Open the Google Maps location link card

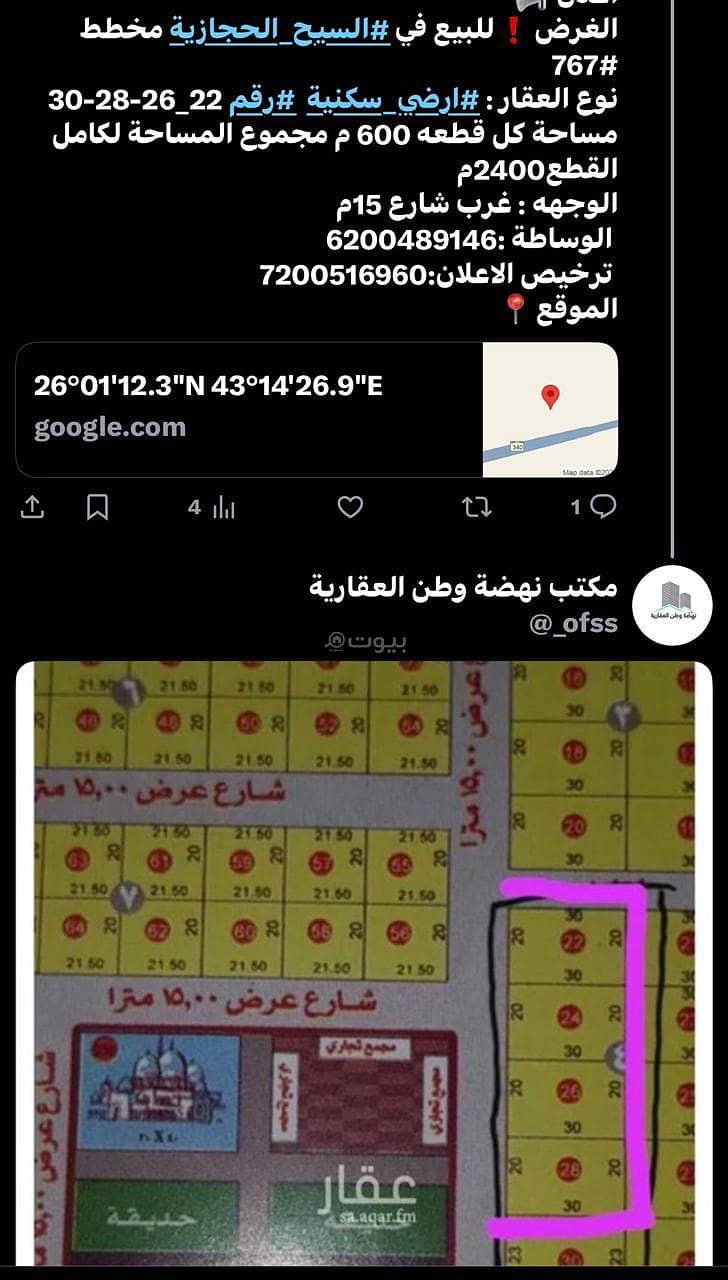[x=316, y=409]
